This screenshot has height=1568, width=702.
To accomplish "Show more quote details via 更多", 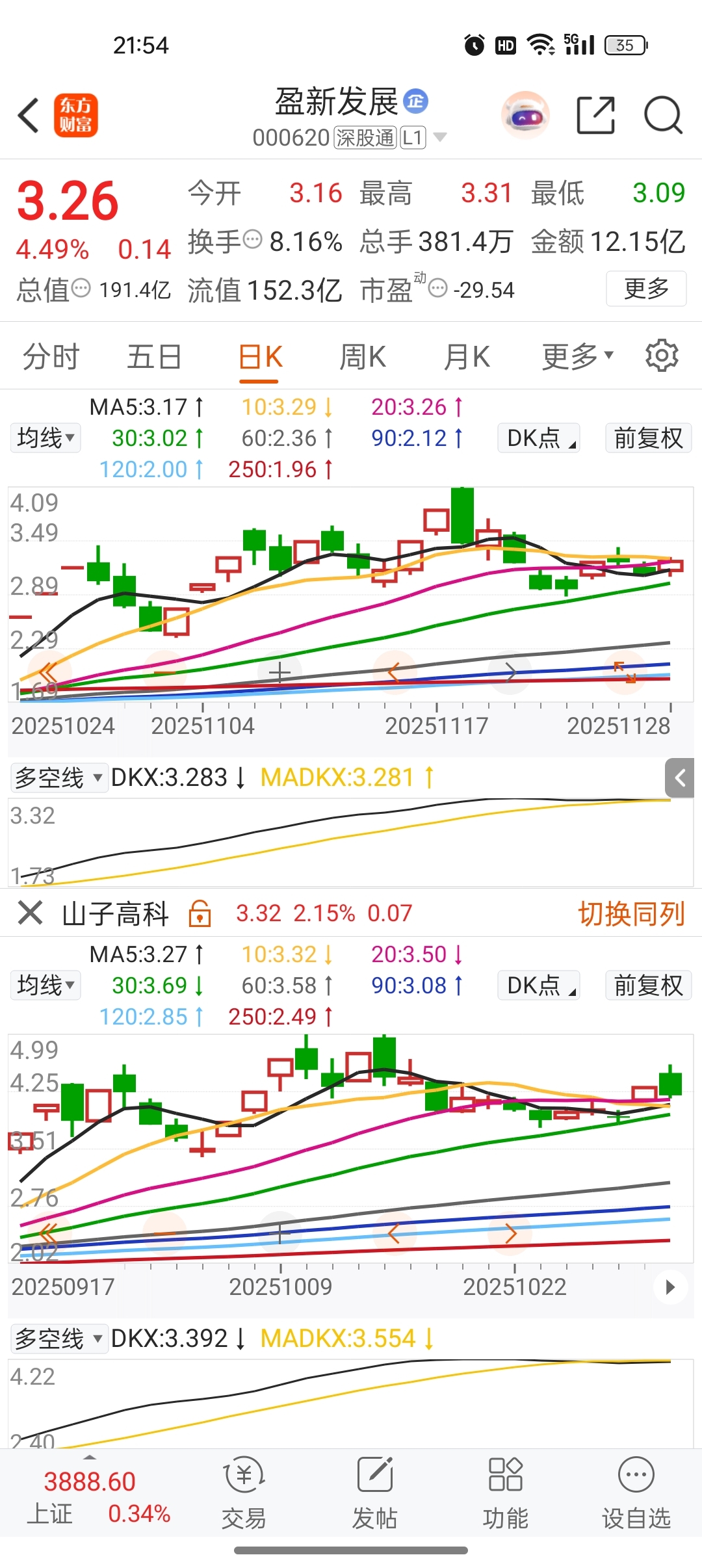I will pyautogui.click(x=646, y=289).
